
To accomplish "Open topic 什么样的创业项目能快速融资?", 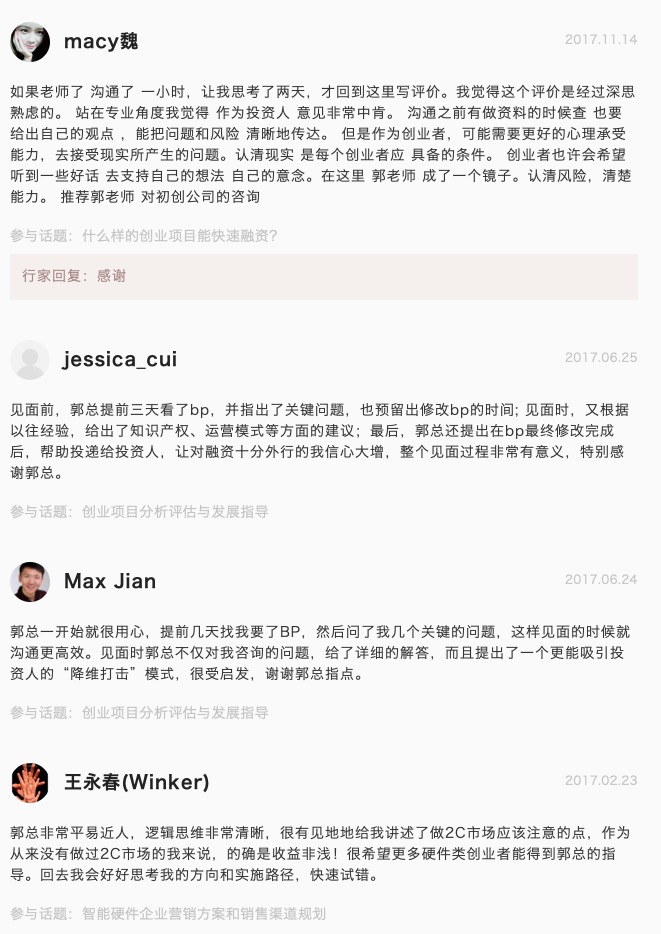I will (x=180, y=236).
